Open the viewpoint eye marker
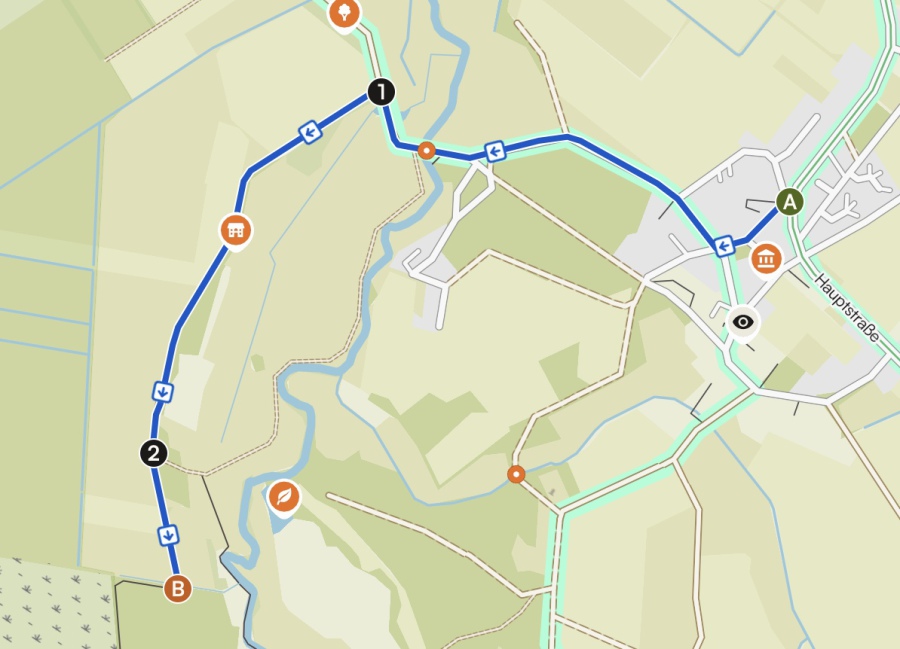 742,322
